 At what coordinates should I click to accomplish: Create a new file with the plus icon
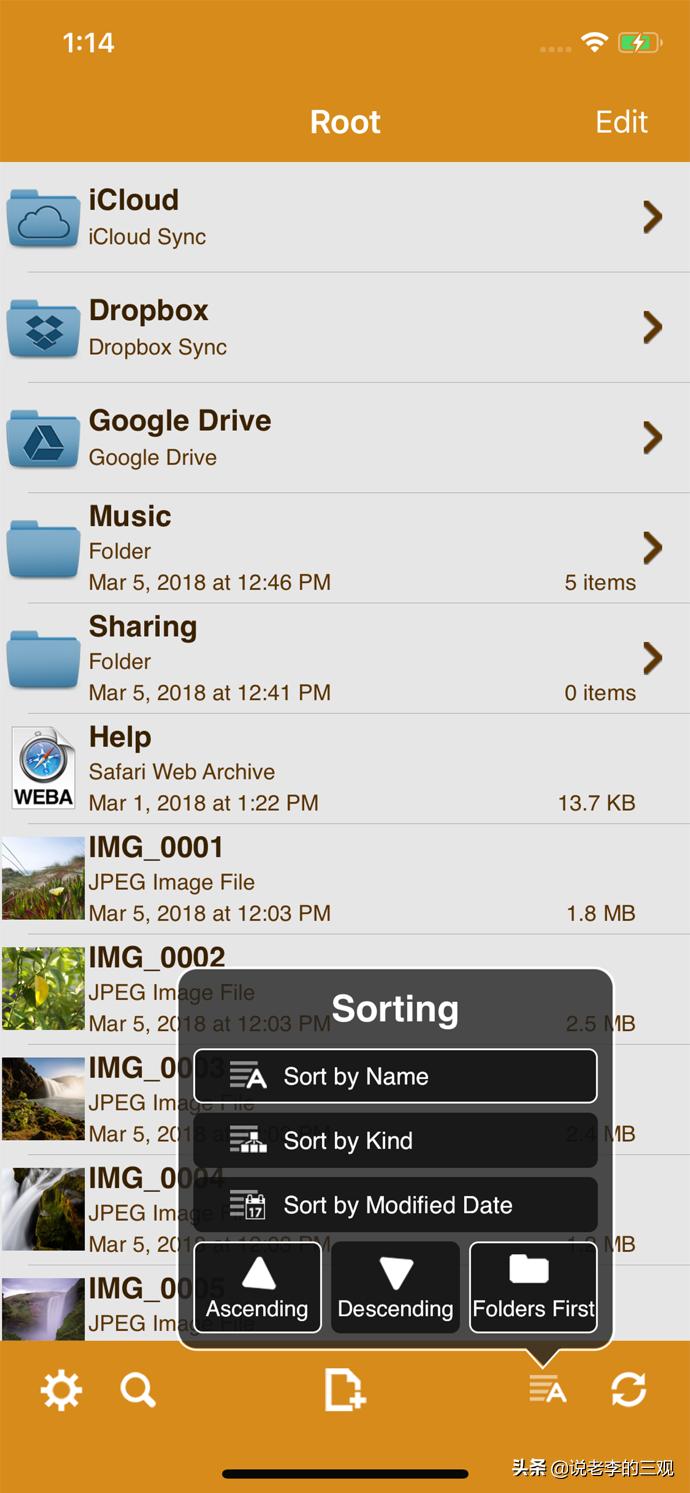click(344, 1390)
